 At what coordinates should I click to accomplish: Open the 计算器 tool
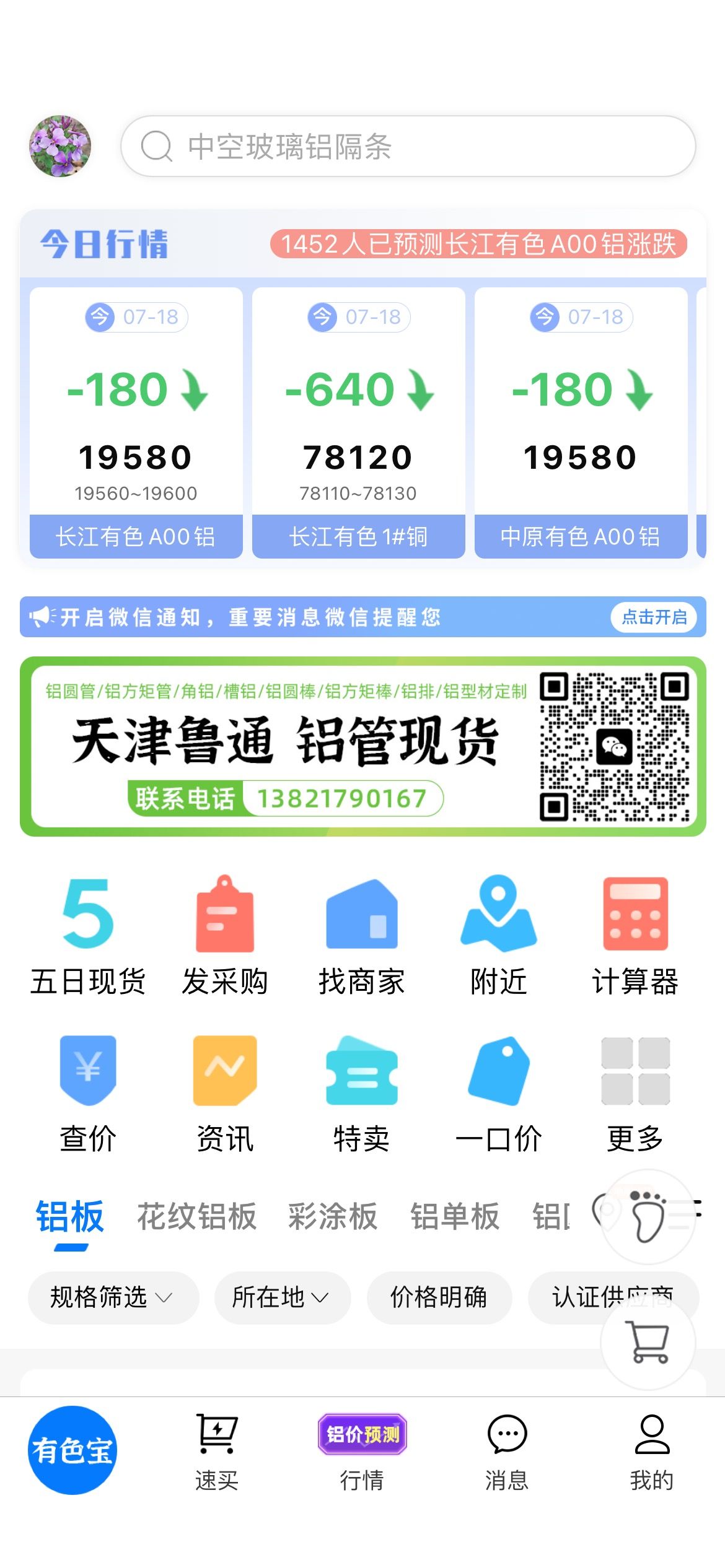click(635, 936)
